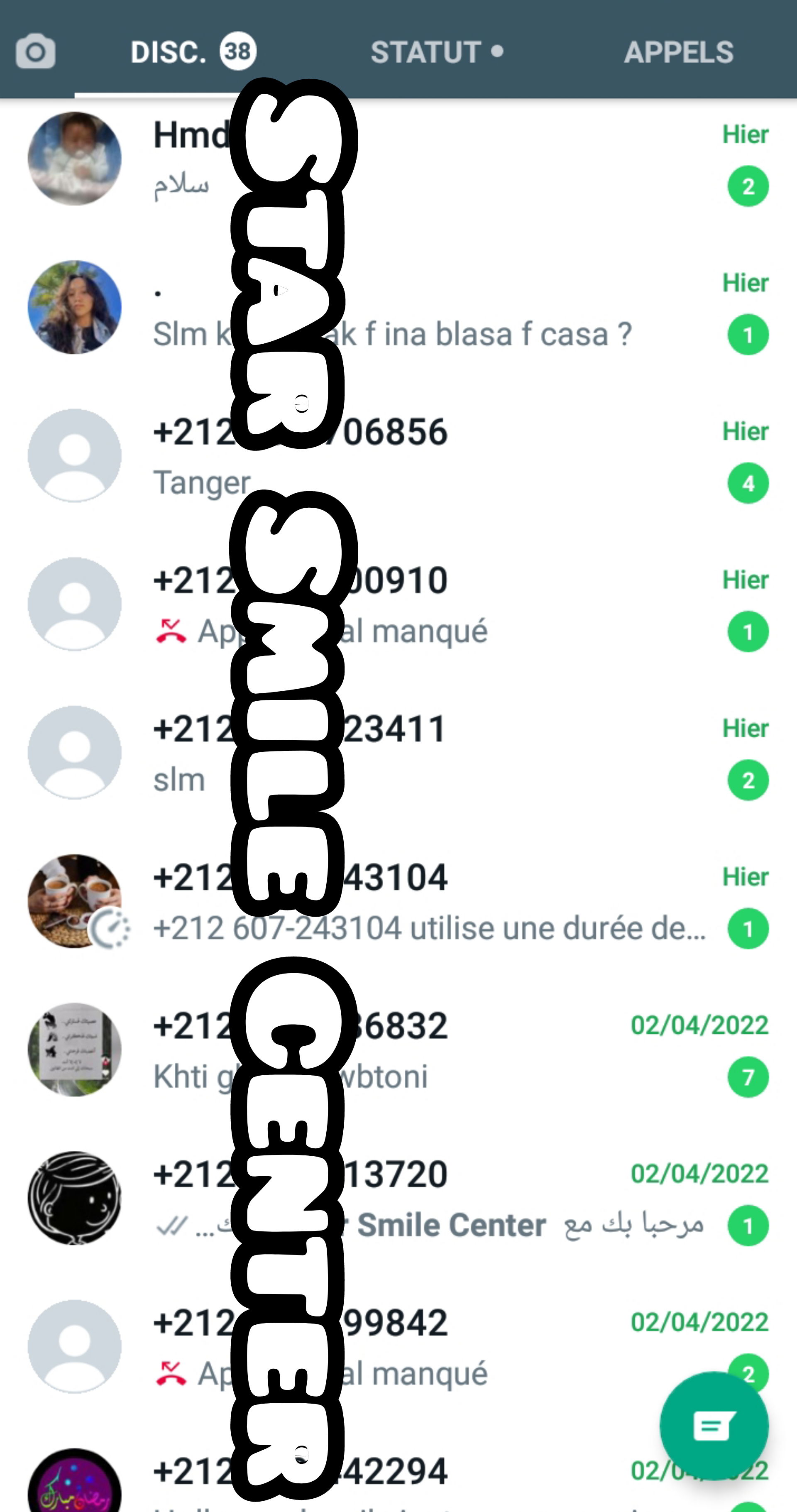View the coffee cups profile photo
This screenshot has height=1512, width=797.
75,901
